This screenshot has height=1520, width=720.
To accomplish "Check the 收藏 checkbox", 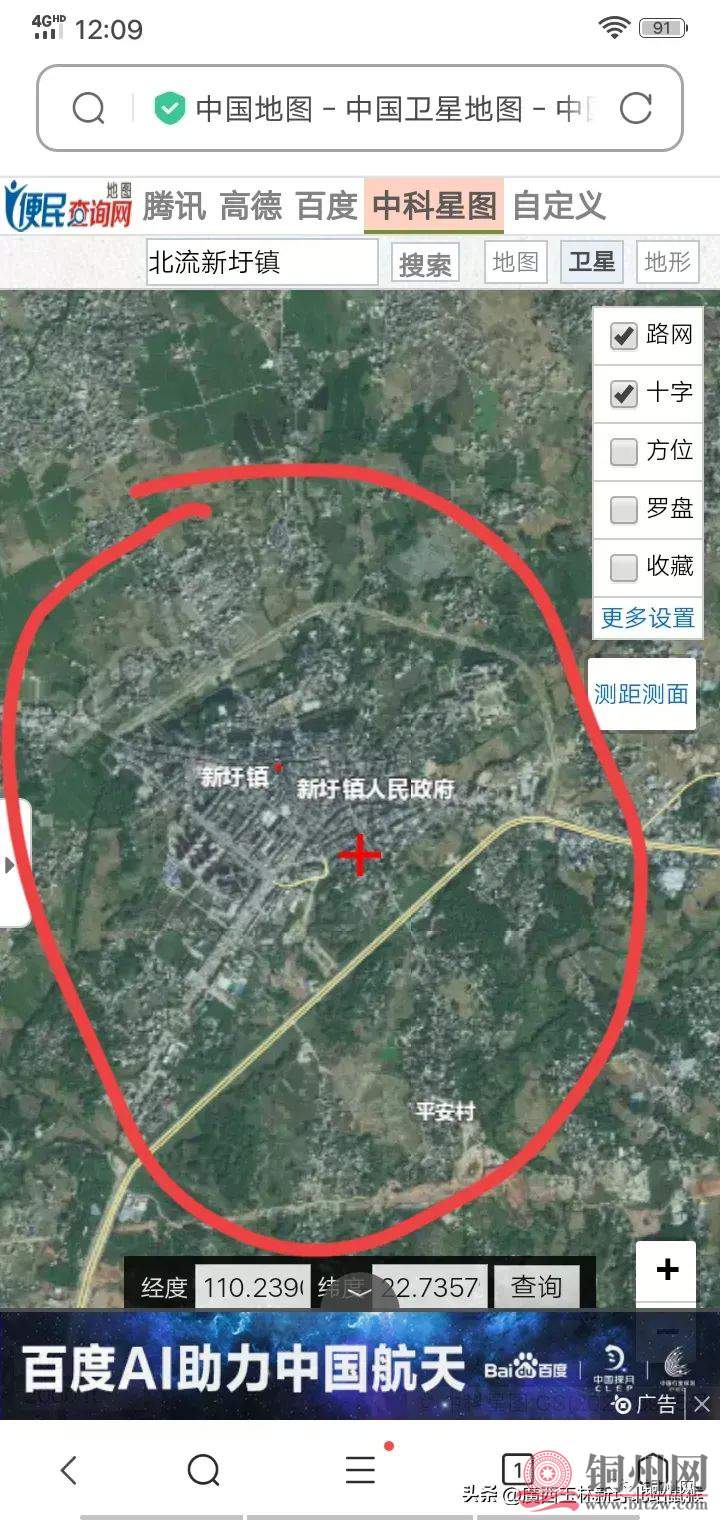I will pyautogui.click(x=624, y=567).
